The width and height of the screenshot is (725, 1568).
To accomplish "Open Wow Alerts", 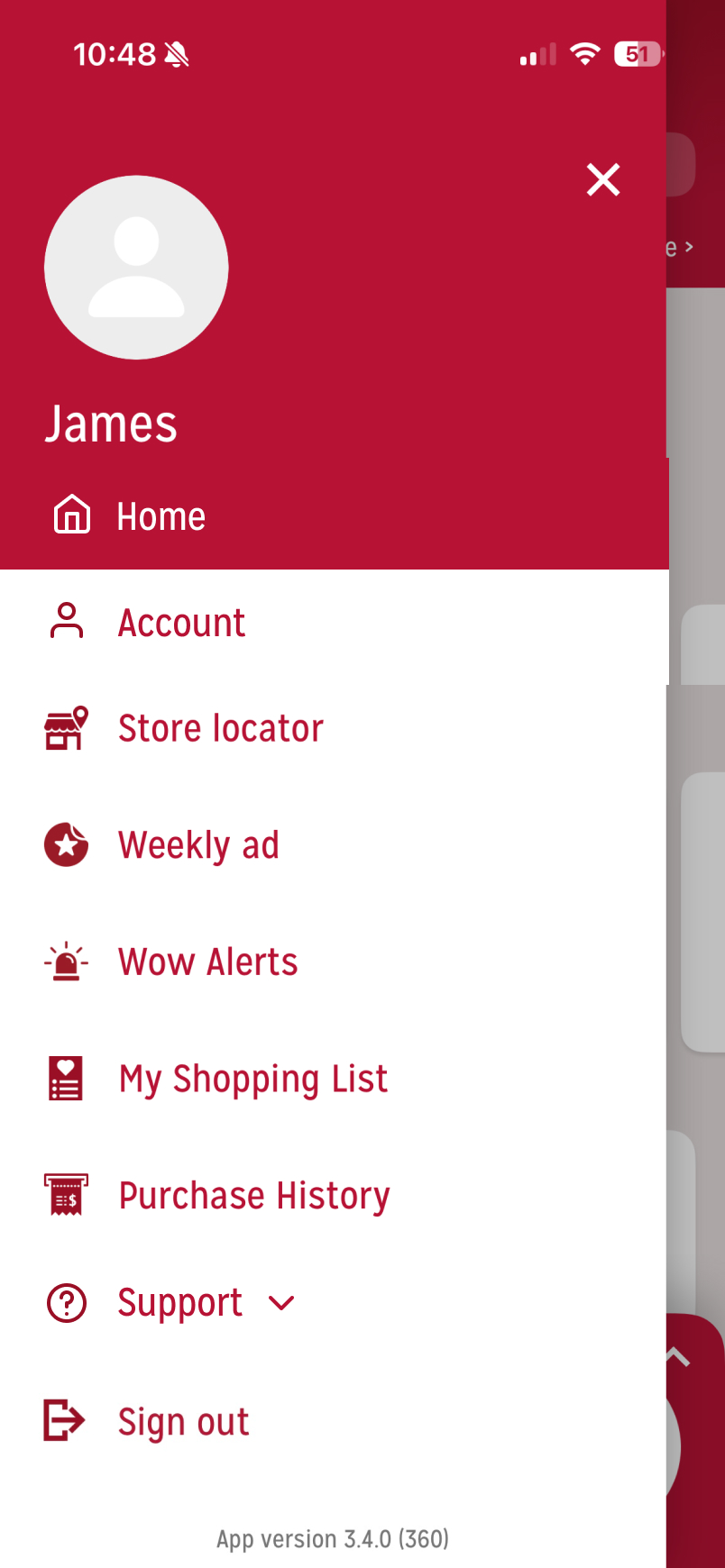I will tap(207, 962).
